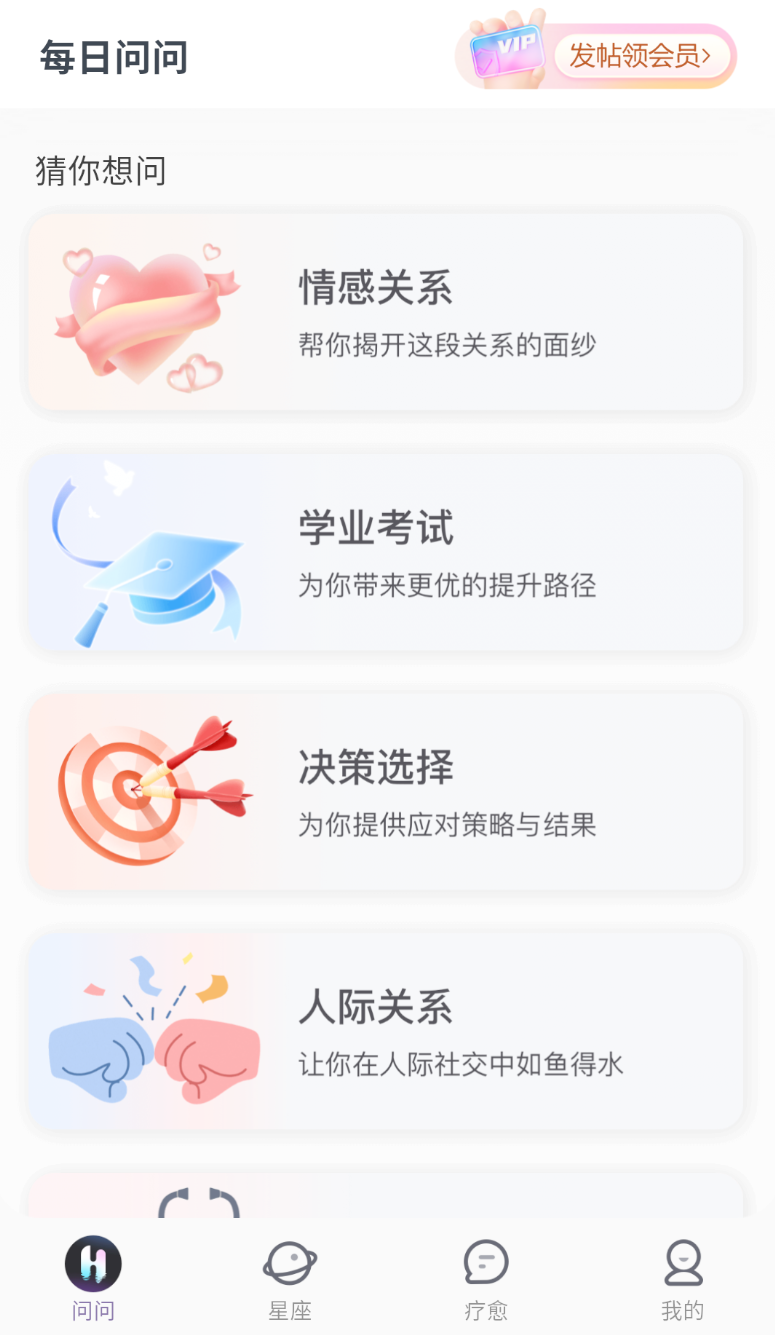This screenshot has width=775, height=1335.
Task: Open the 情感关系 question card
Action: [x=387, y=312]
